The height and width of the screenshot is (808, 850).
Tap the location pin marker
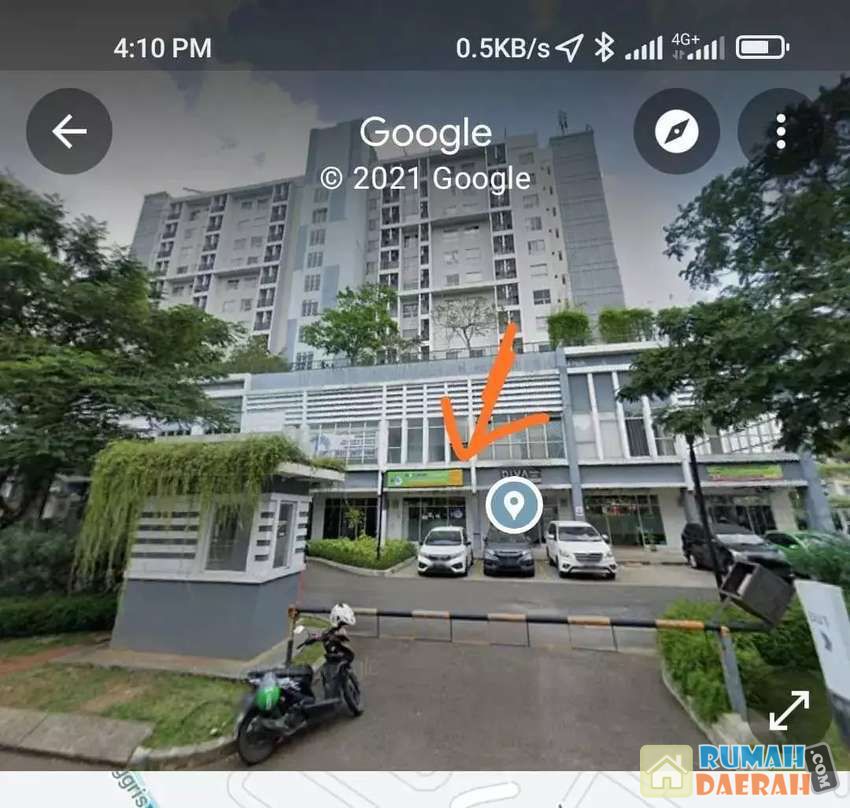(514, 506)
